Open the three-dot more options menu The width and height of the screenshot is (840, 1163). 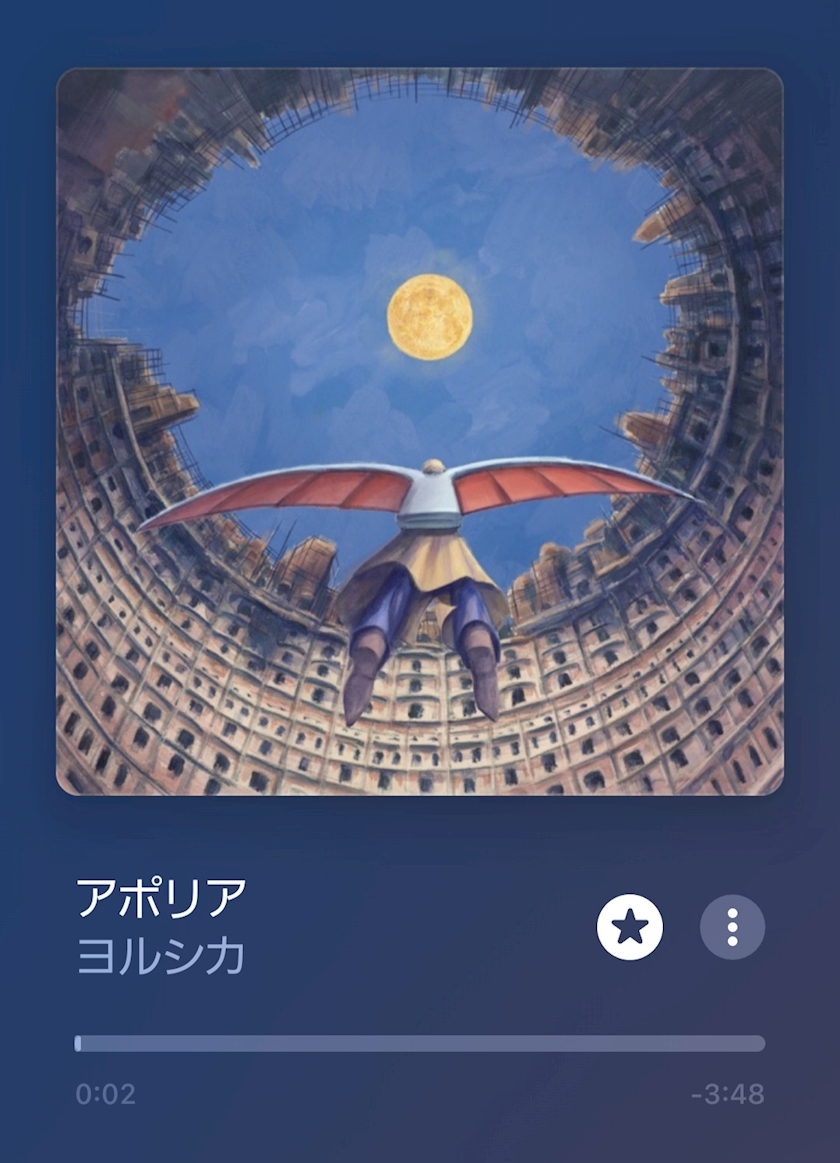click(732, 927)
